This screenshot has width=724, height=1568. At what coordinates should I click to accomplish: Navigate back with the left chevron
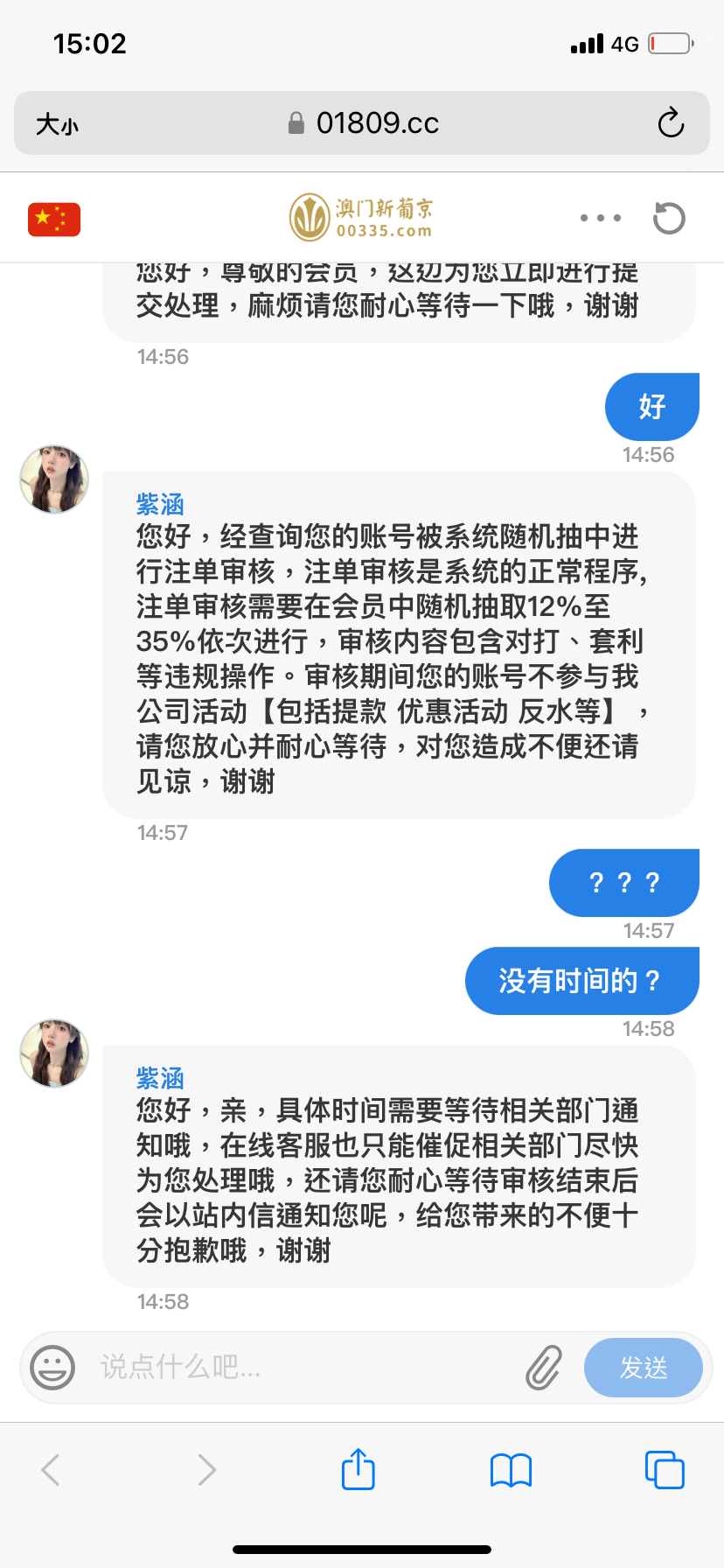pos(52,1470)
